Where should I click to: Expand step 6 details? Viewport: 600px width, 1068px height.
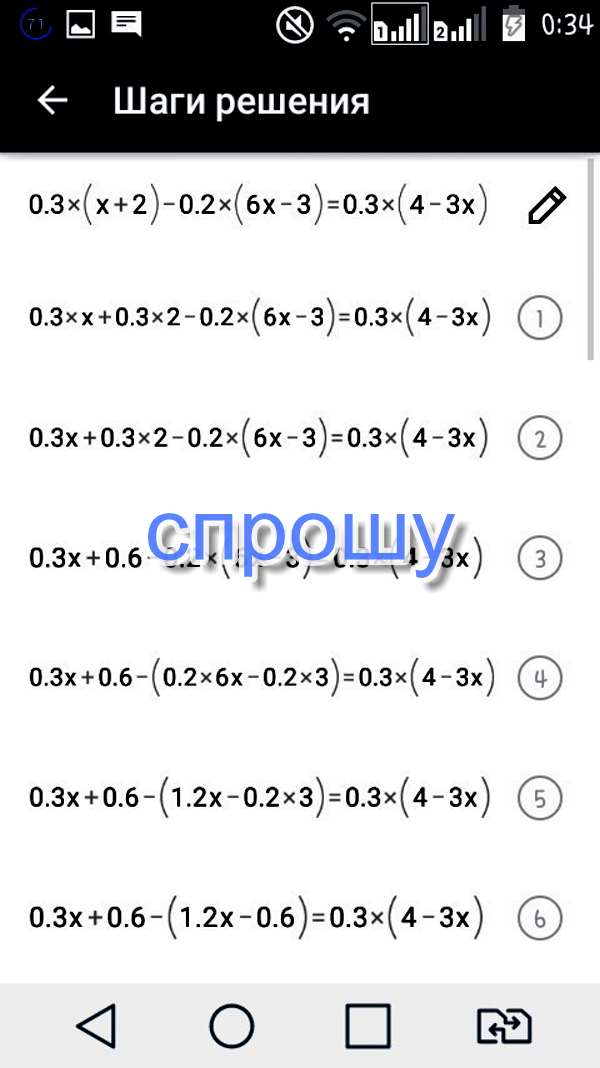tap(540, 918)
